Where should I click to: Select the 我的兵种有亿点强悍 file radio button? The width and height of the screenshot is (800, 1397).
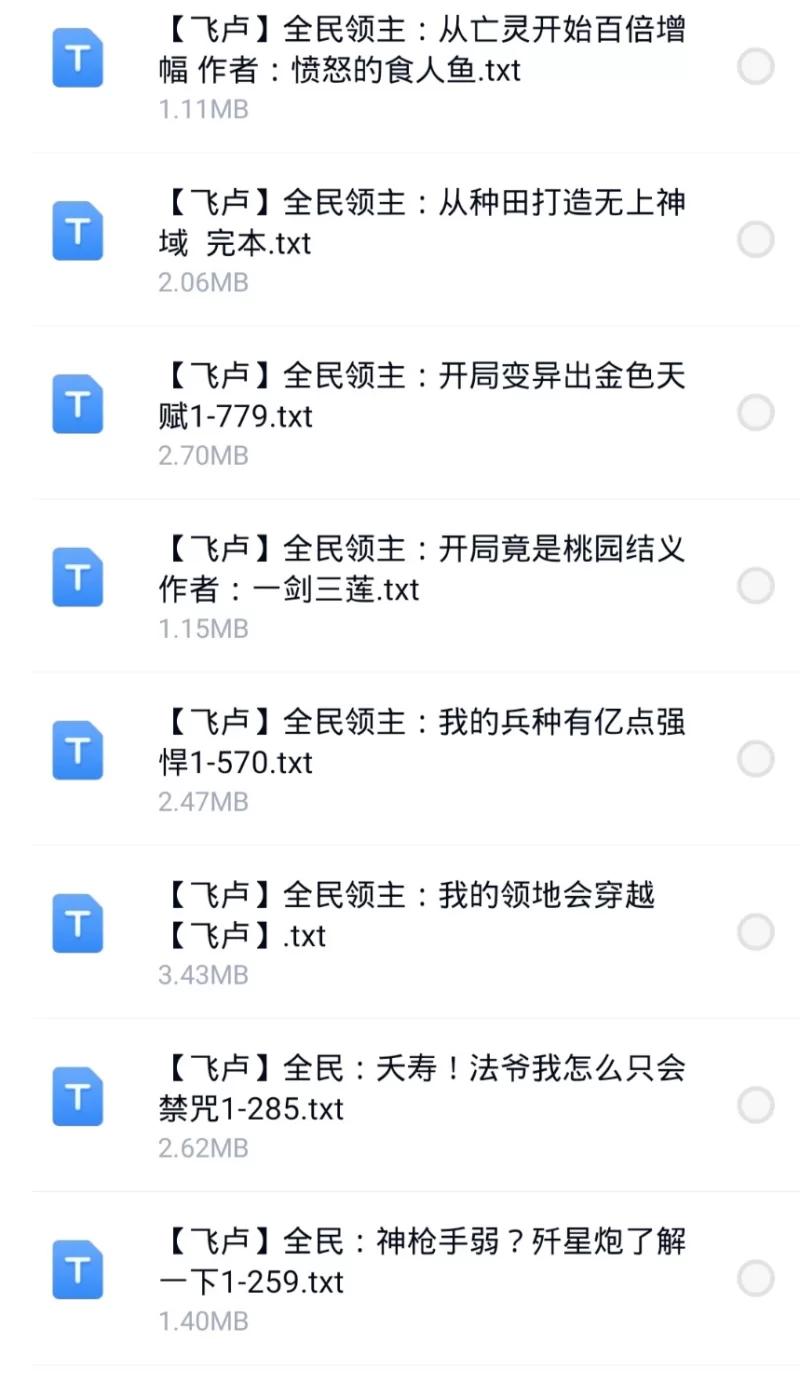click(755, 759)
